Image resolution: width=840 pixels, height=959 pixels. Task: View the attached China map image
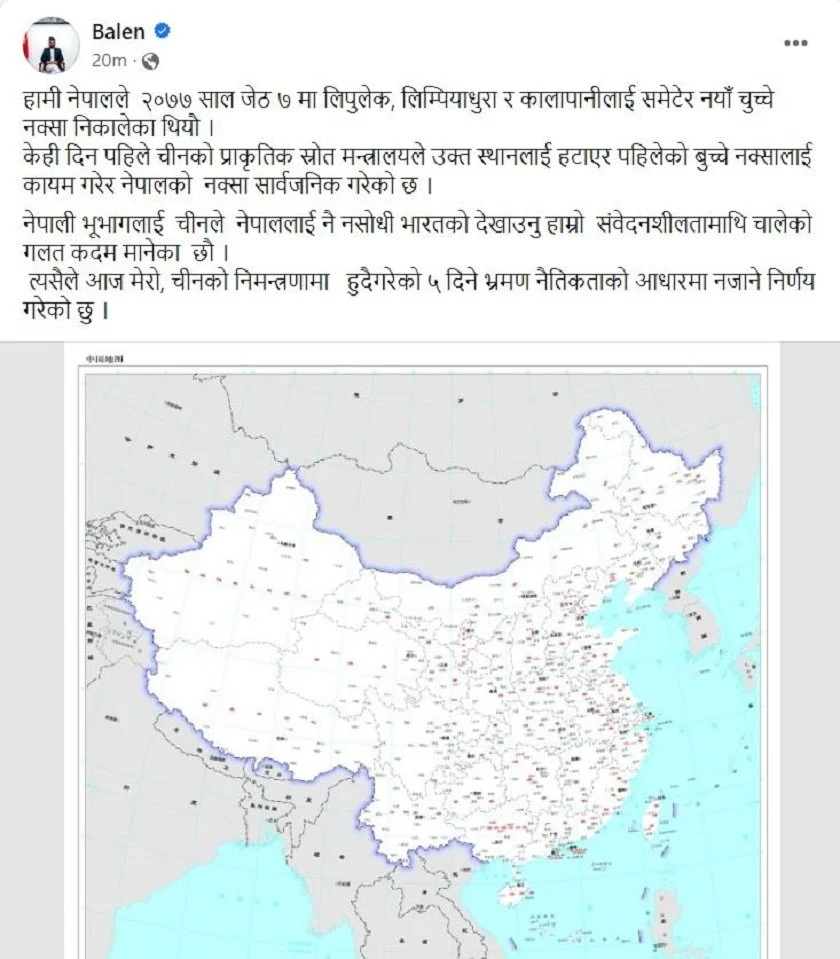click(420, 650)
